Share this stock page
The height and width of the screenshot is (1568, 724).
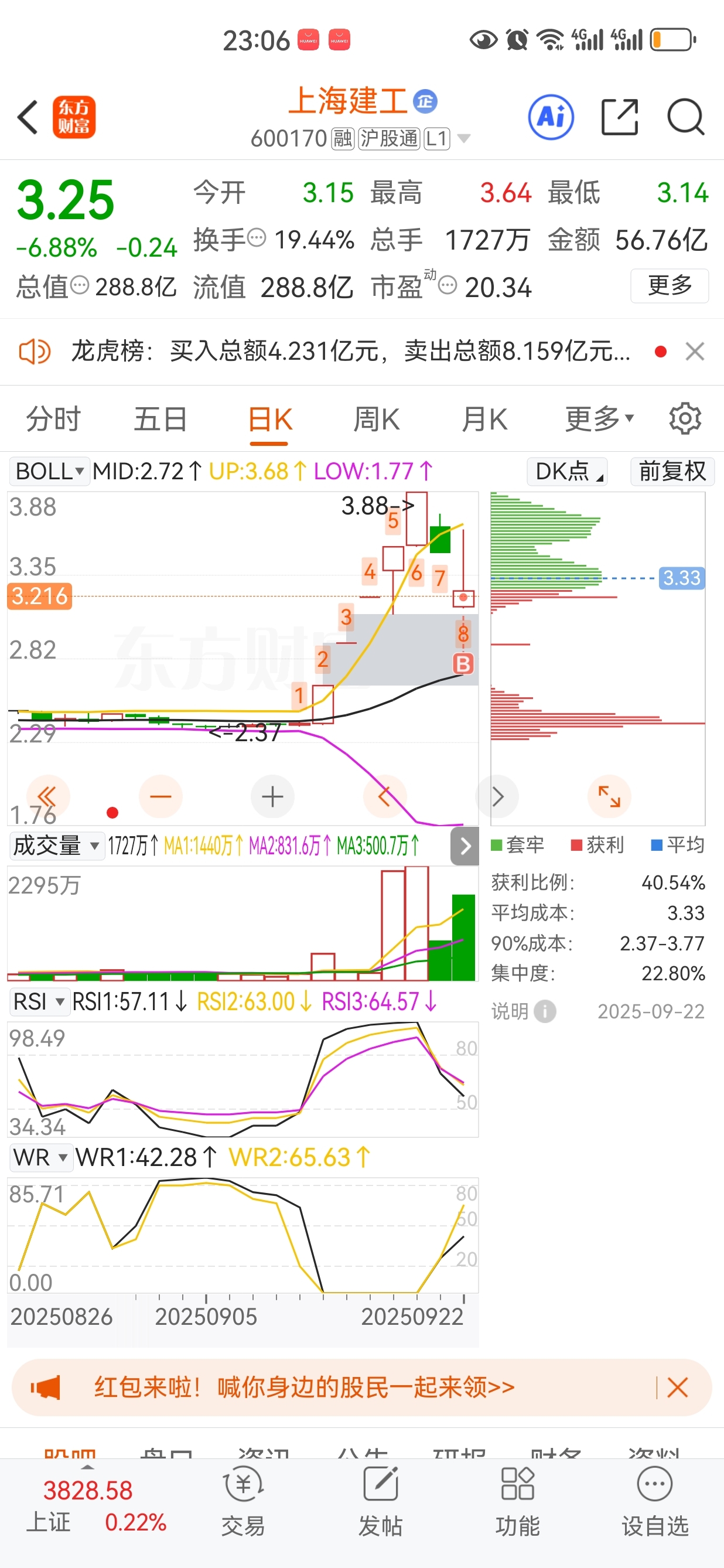click(619, 117)
